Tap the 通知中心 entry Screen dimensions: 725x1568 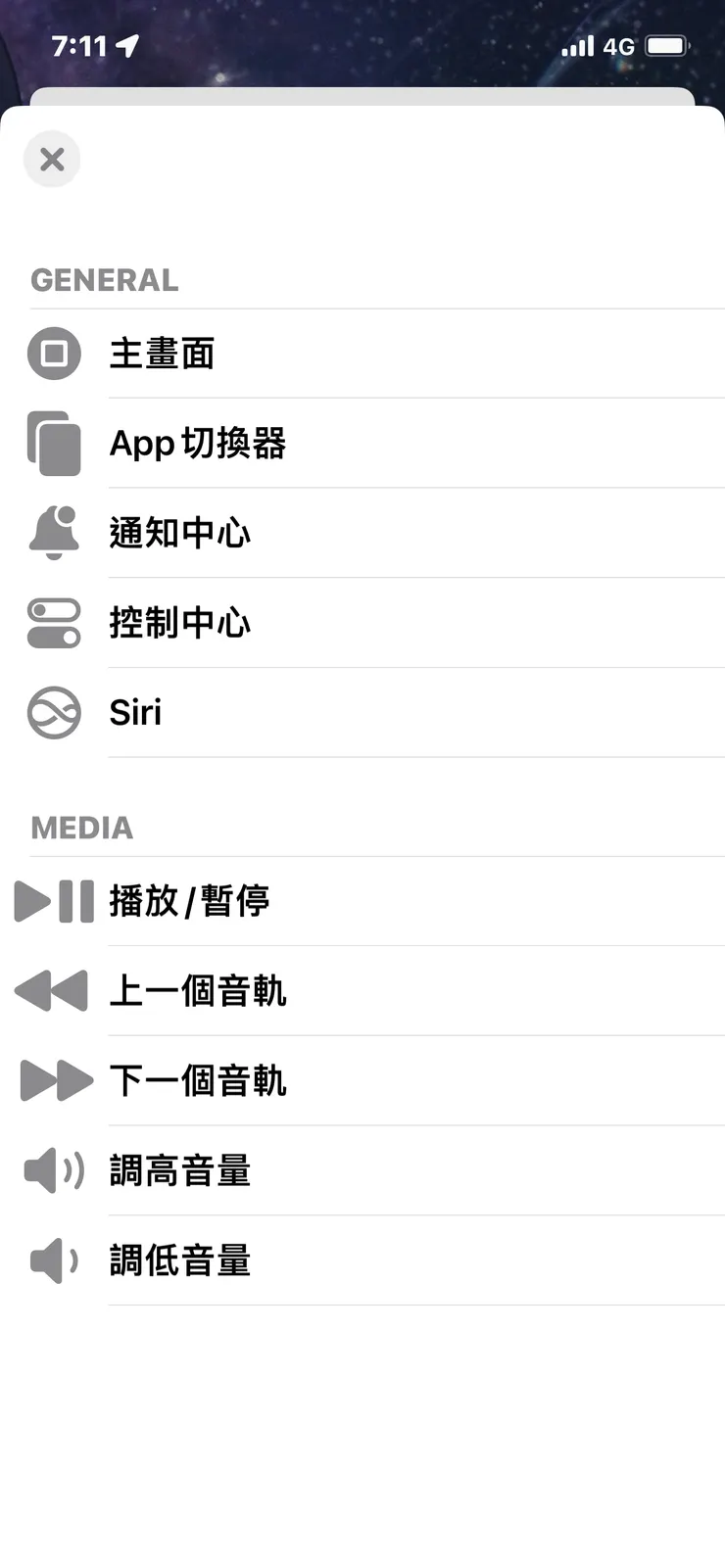coord(294,533)
